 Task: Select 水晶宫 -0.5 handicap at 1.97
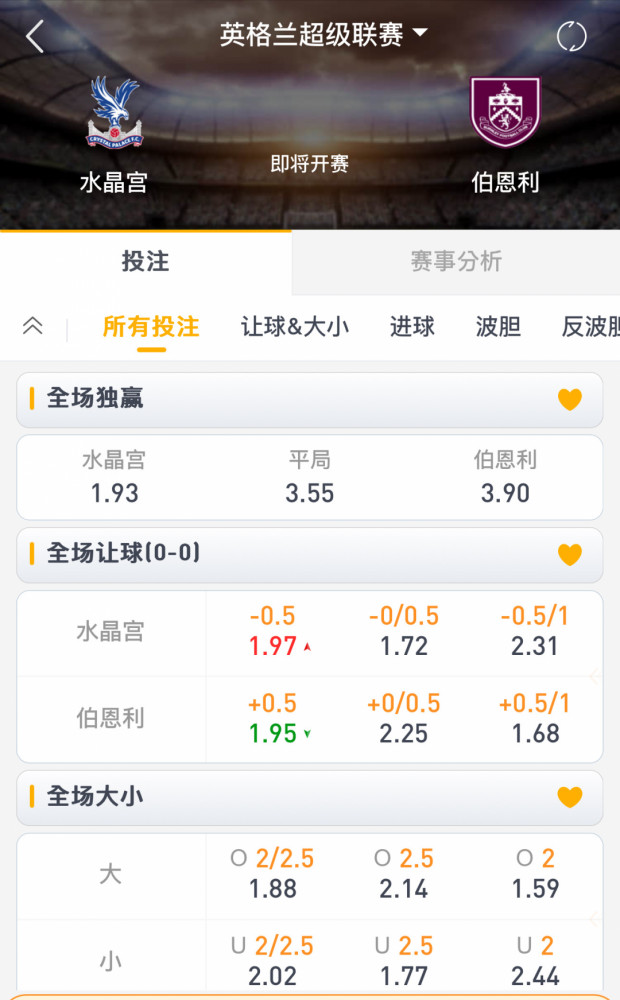(273, 631)
